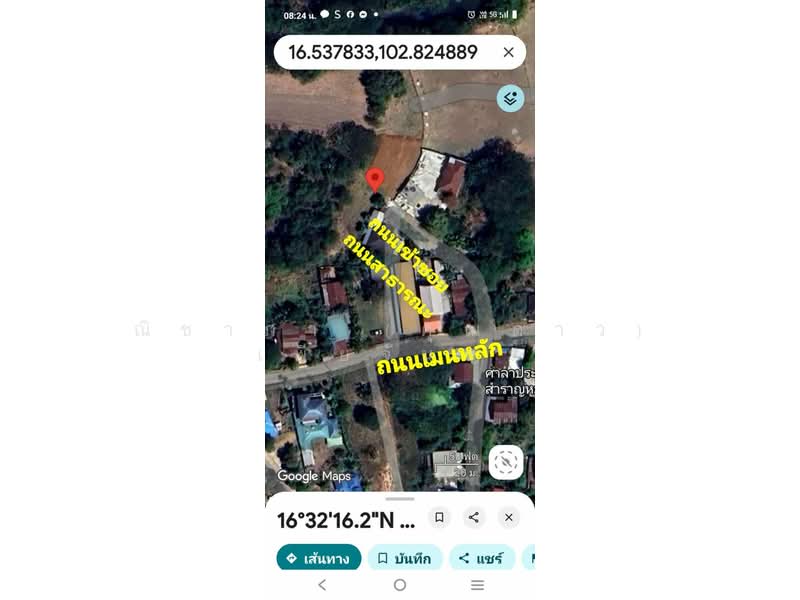Open the coordinates search field
Image resolution: width=800 pixels, height=600 pixels.
383,52
